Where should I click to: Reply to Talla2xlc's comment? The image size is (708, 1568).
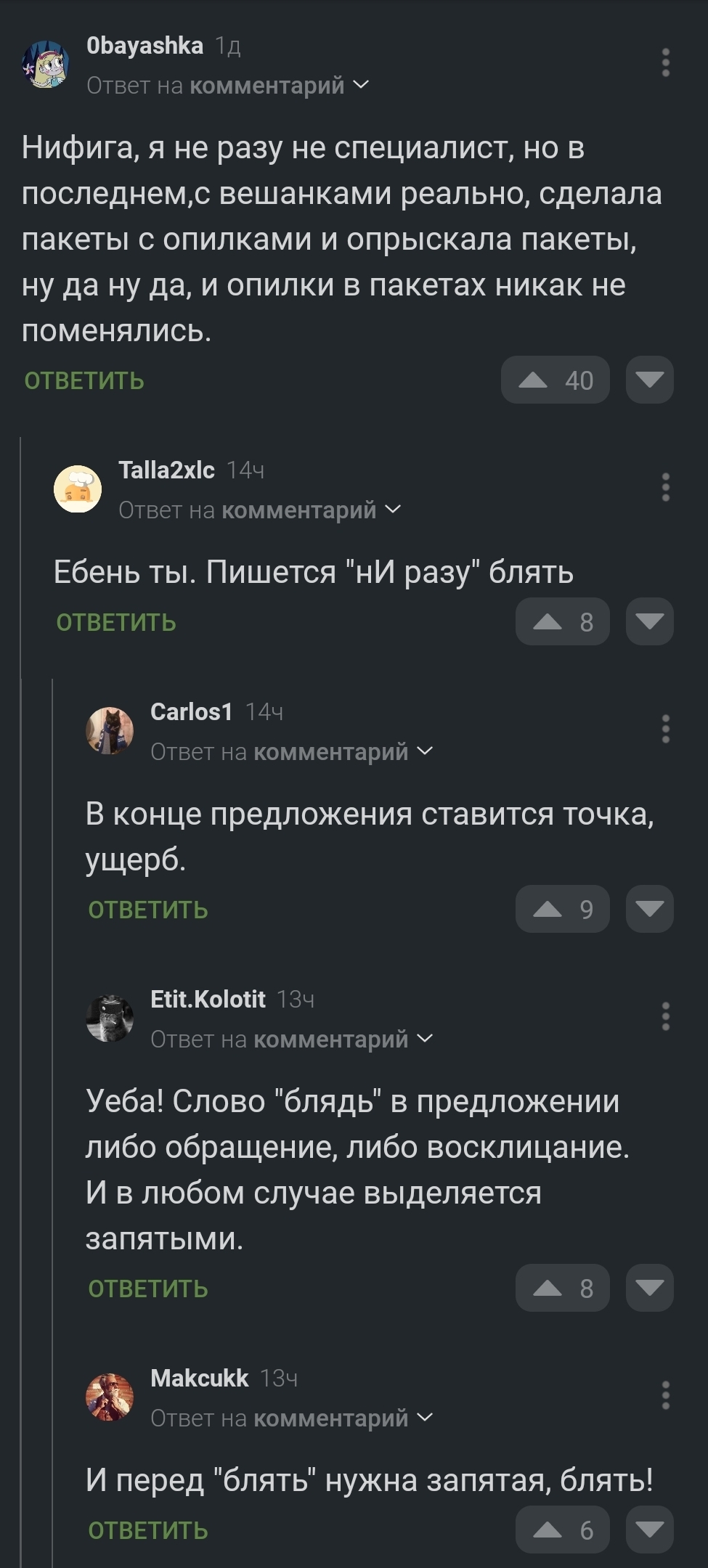pos(116,622)
